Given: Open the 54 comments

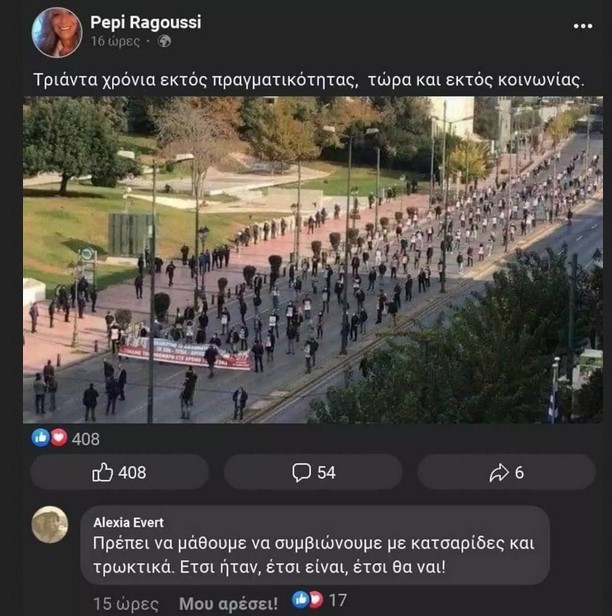Looking at the screenshot, I should tap(313, 472).
